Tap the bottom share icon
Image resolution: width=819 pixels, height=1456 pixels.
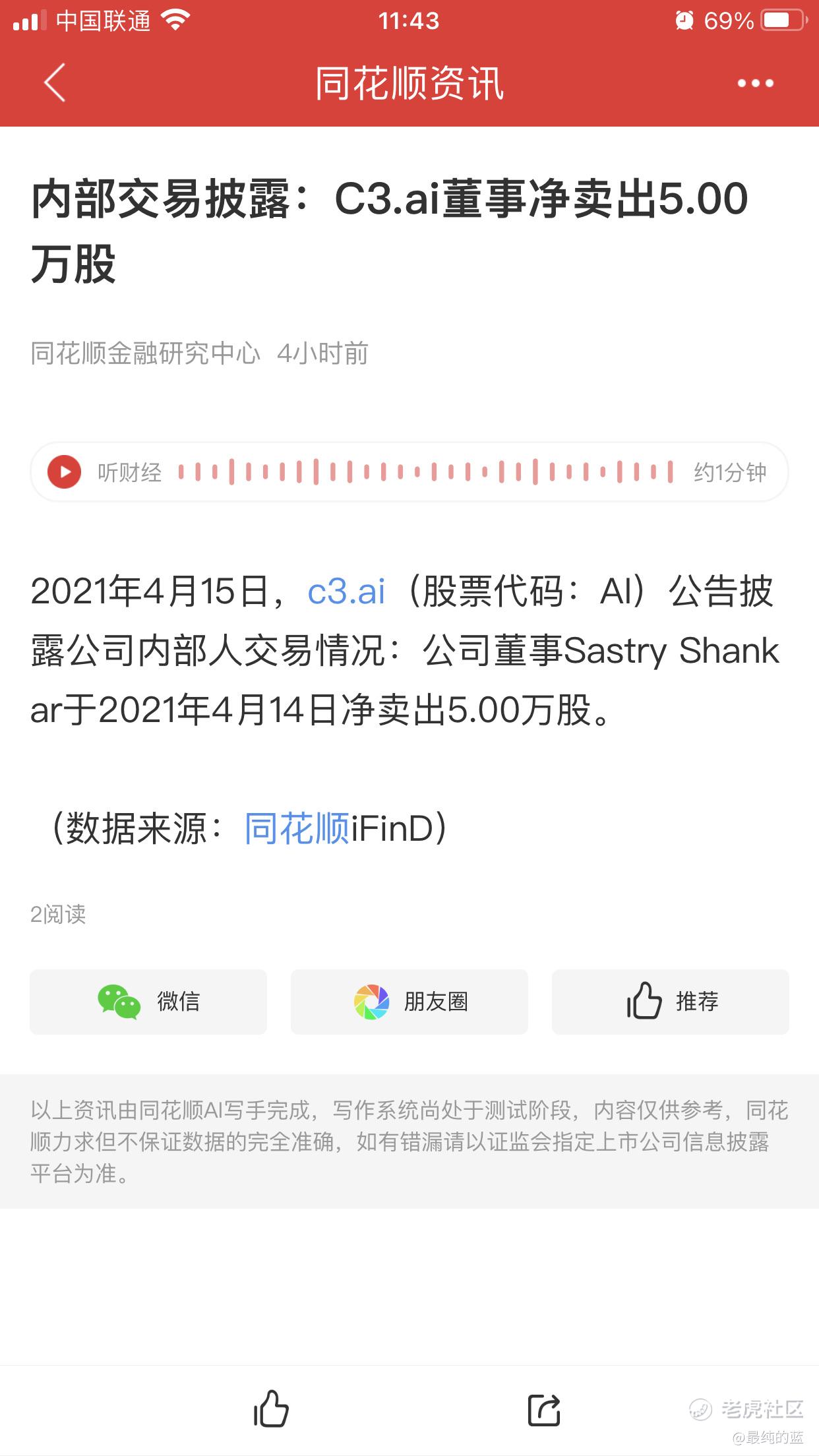click(545, 1410)
